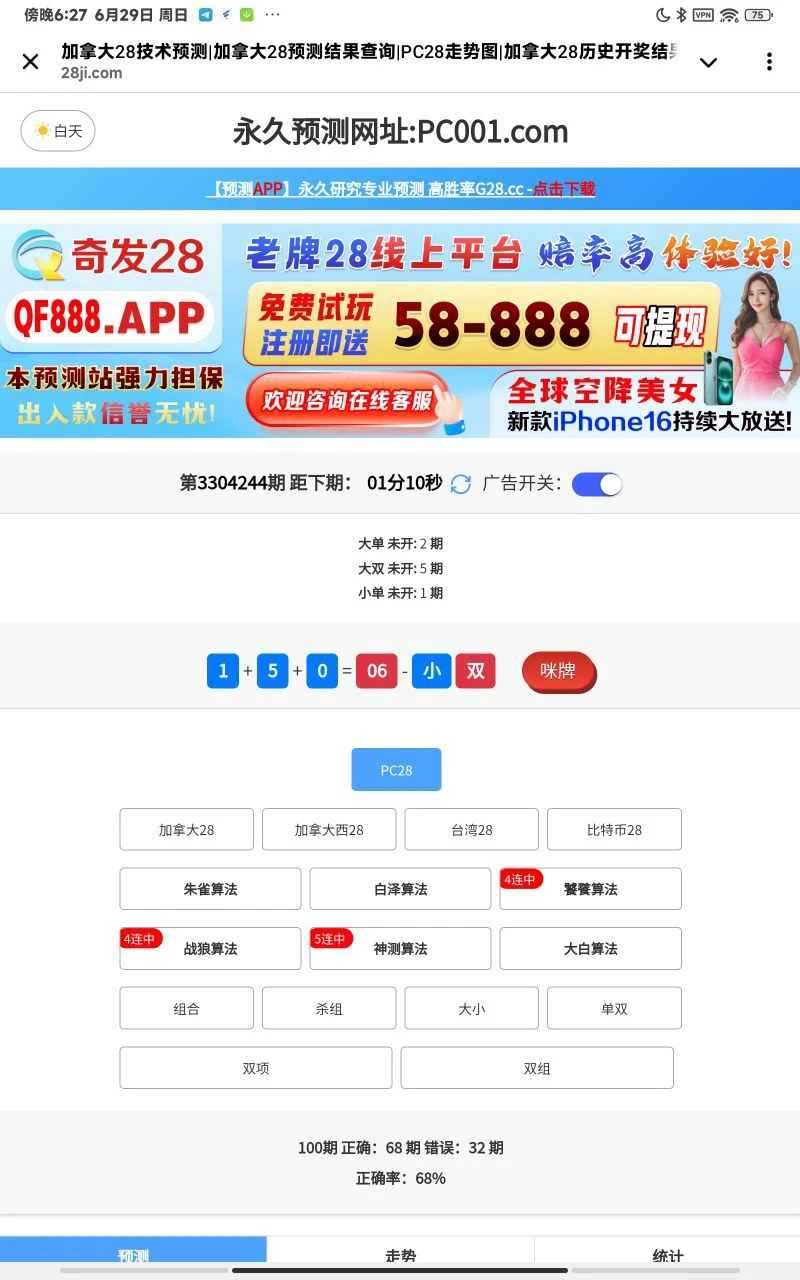This screenshot has height=1280, width=800.
Task: Open the three-dot overflow menu
Action: point(768,62)
